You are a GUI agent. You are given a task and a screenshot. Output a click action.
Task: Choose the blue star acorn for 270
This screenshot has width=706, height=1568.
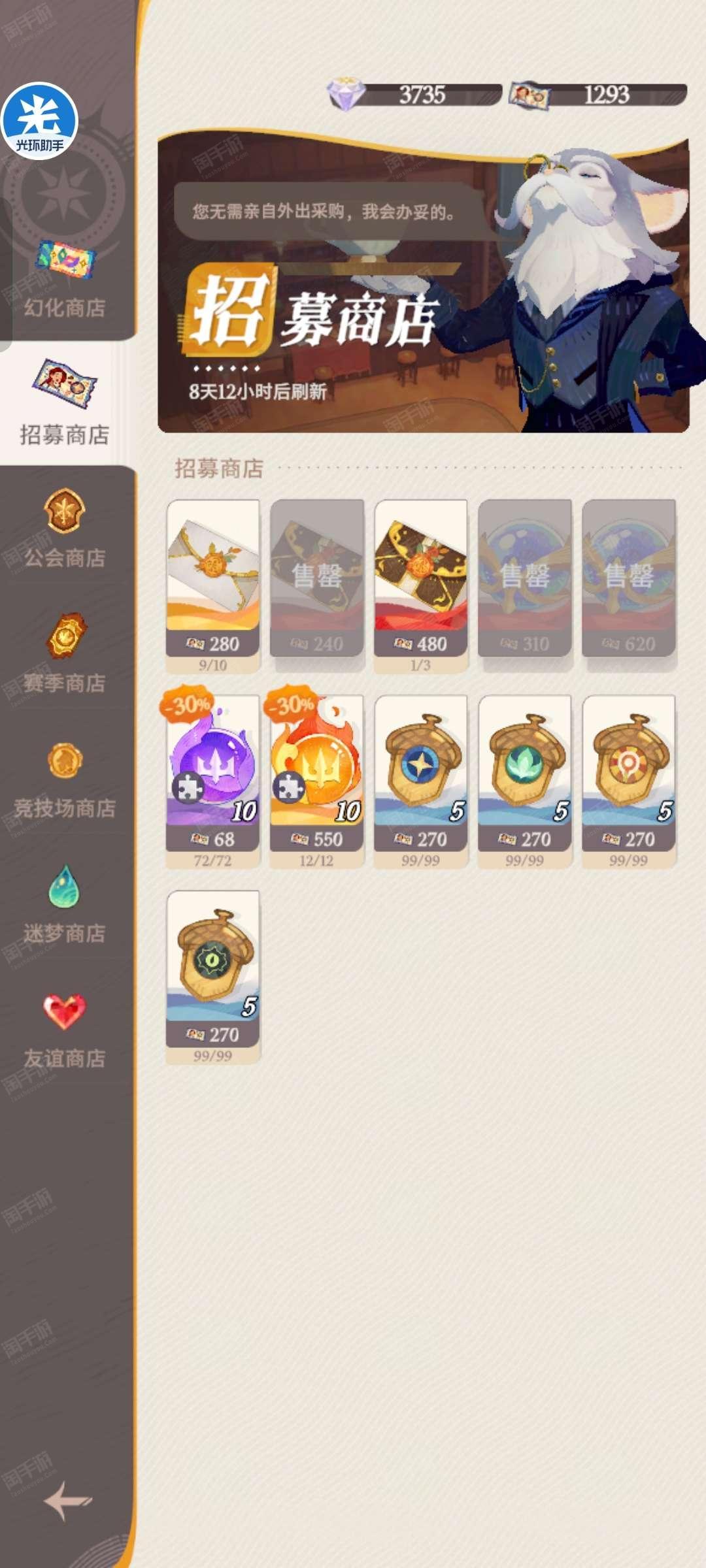coord(421,781)
